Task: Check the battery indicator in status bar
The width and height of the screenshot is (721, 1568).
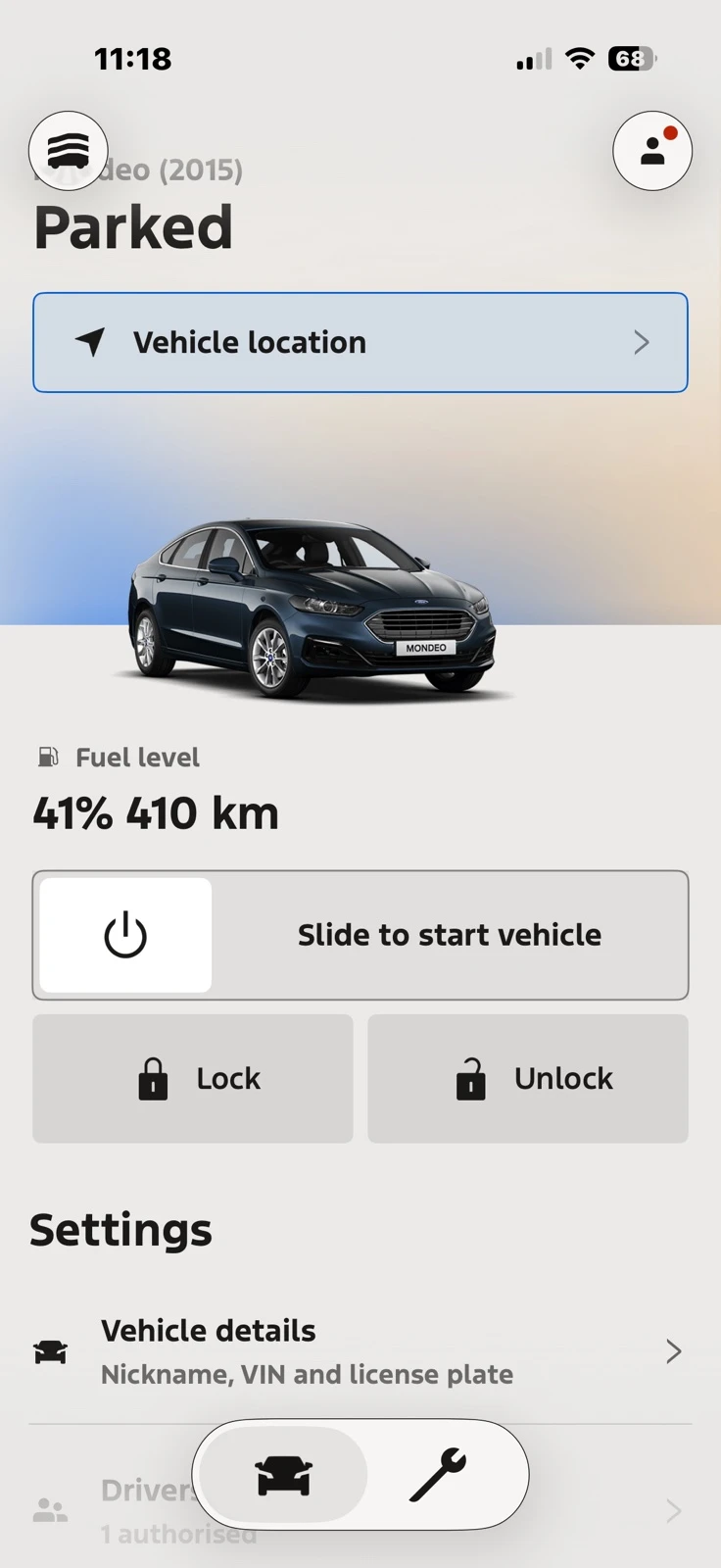Action: (631, 59)
